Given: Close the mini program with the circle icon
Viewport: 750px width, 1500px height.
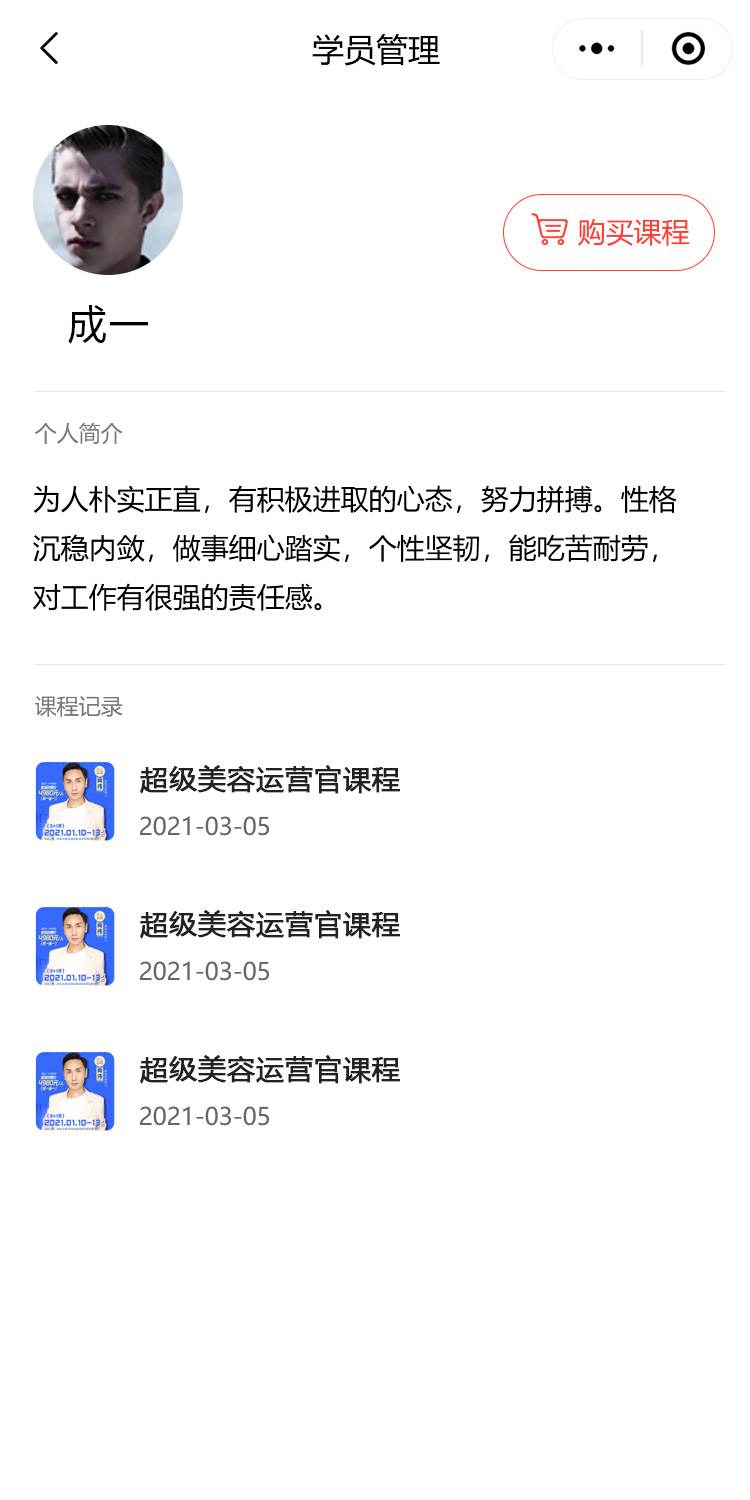Looking at the screenshot, I should [x=688, y=49].
